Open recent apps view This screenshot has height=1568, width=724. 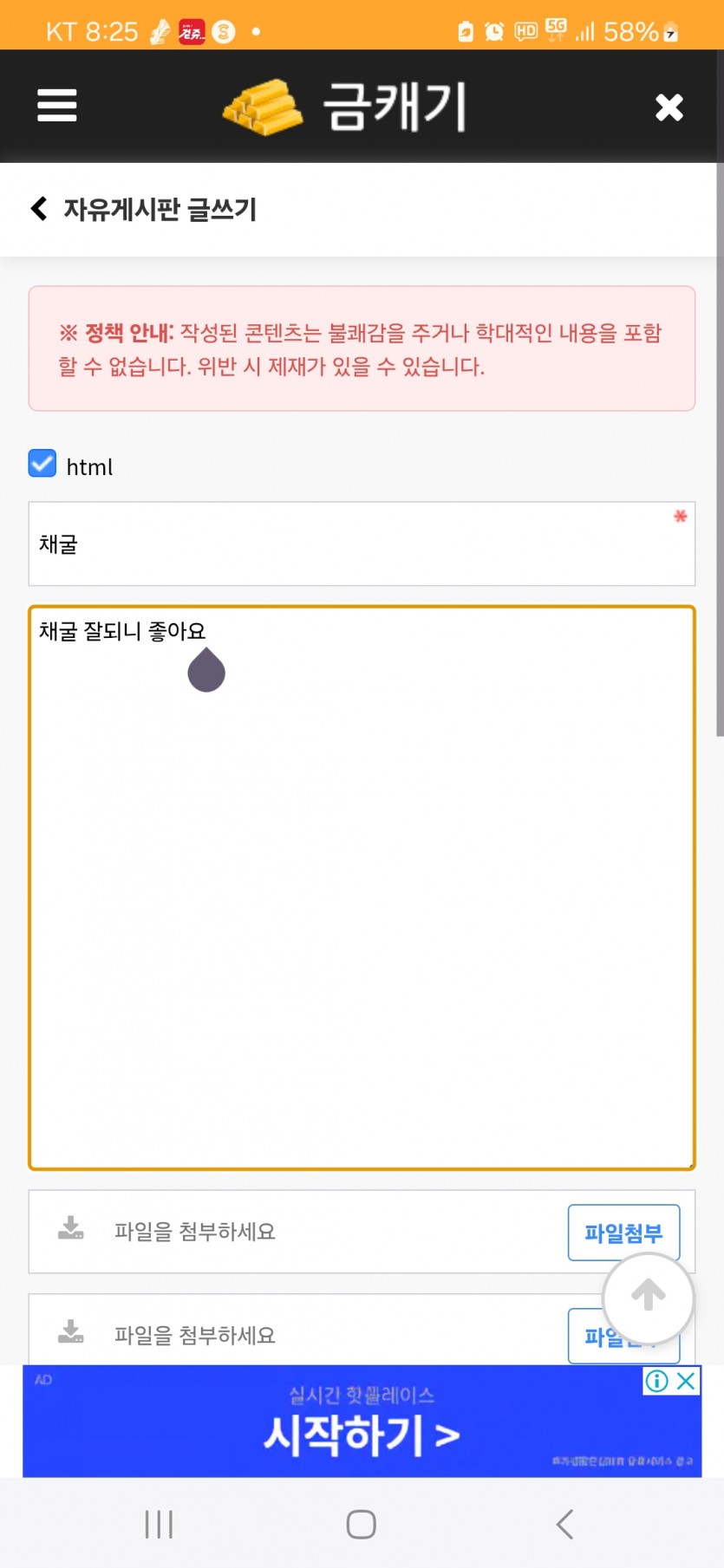point(160,1524)
